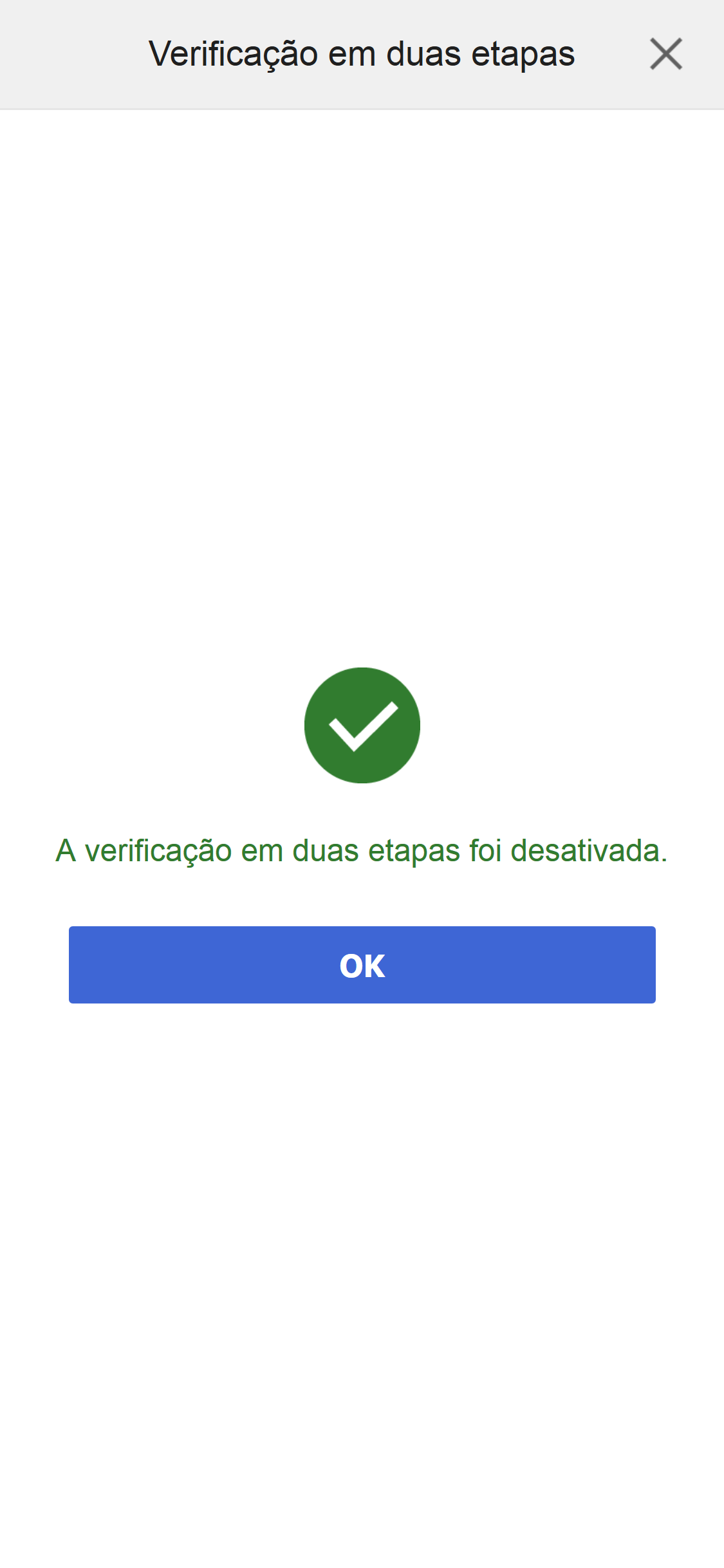Select the white check mark inside the circle
This screenshot has width=724, height=1568.
(x=362, y=727)
